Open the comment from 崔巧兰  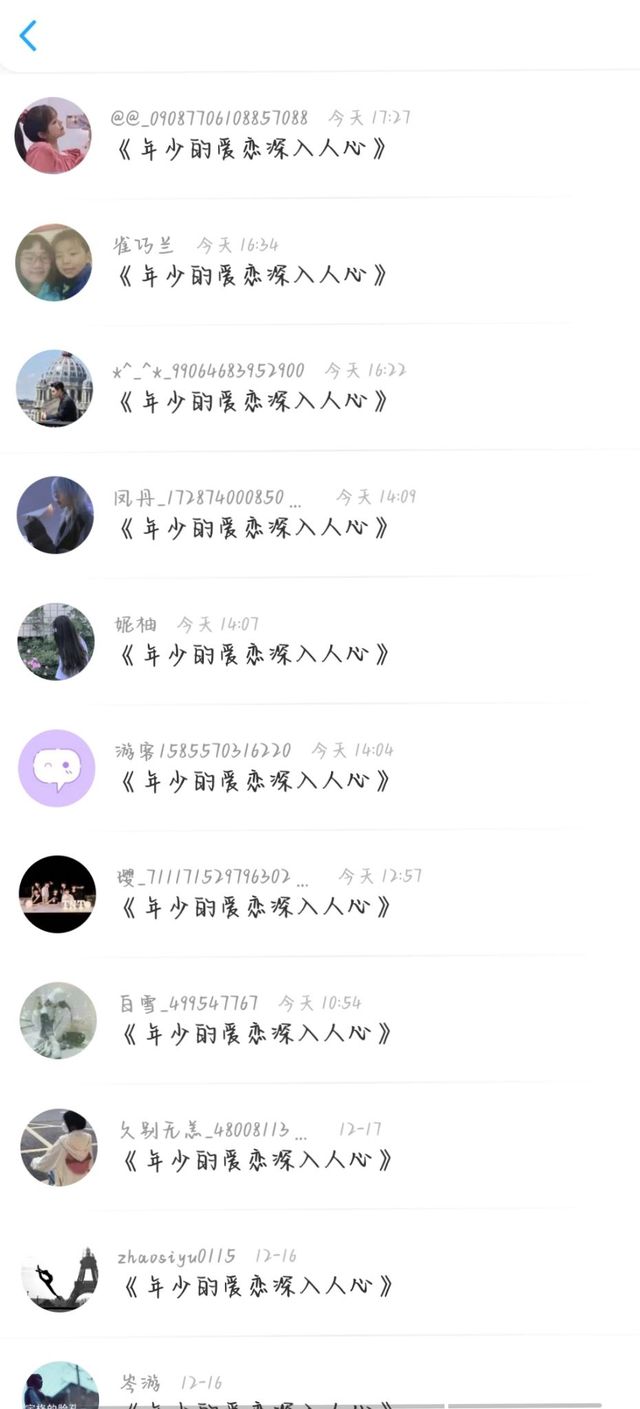pos(320,261)
